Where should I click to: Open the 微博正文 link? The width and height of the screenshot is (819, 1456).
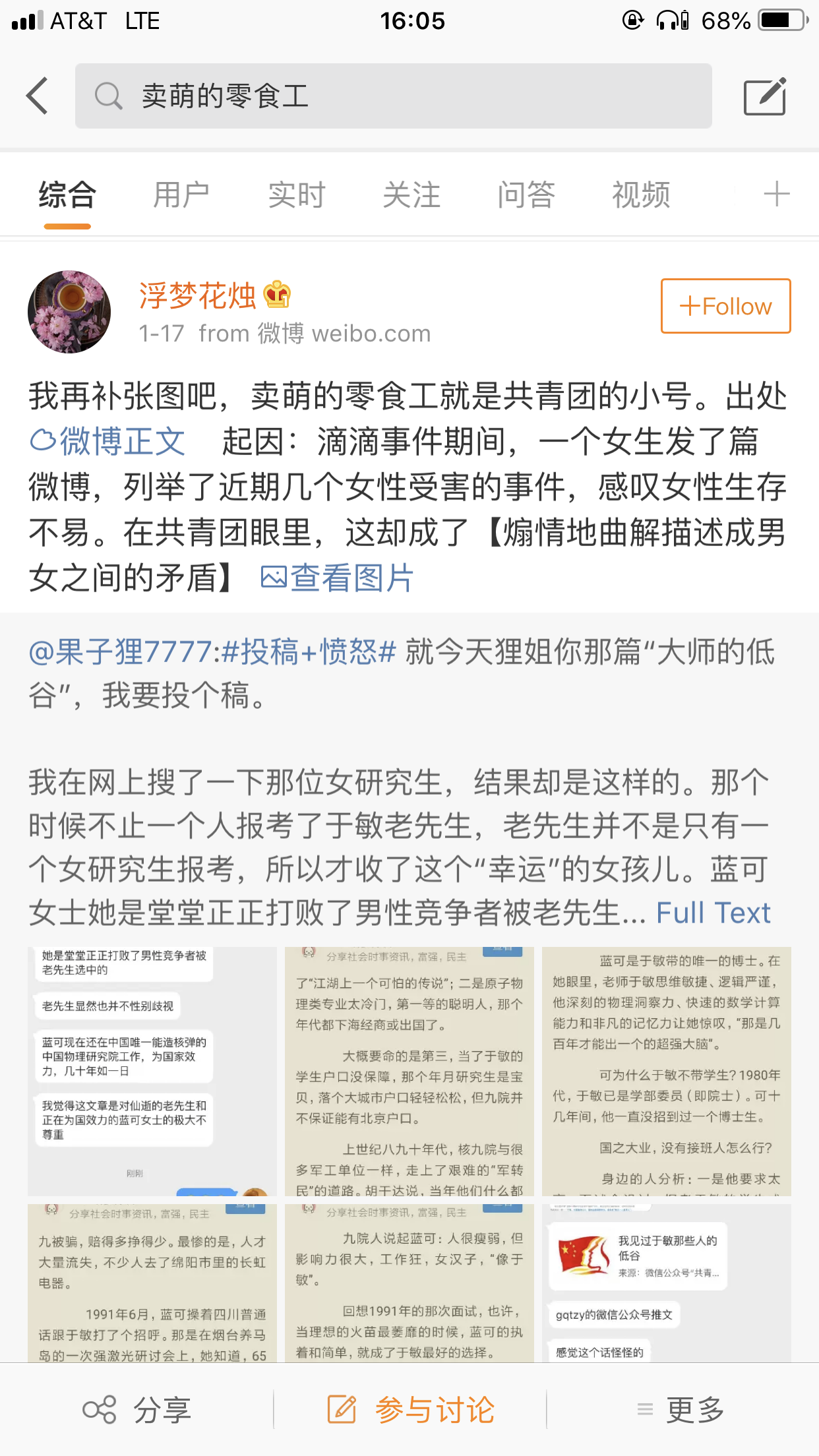coord(108,441)
